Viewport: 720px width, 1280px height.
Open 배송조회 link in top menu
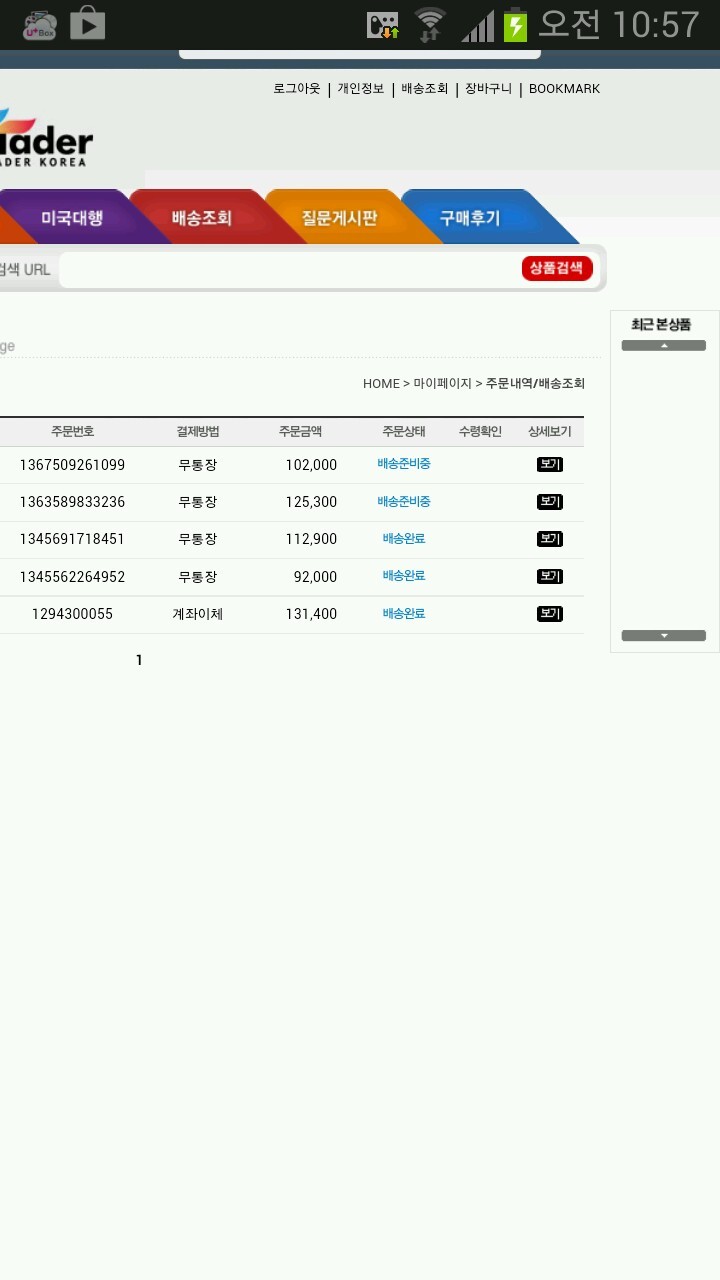[425, 89]
